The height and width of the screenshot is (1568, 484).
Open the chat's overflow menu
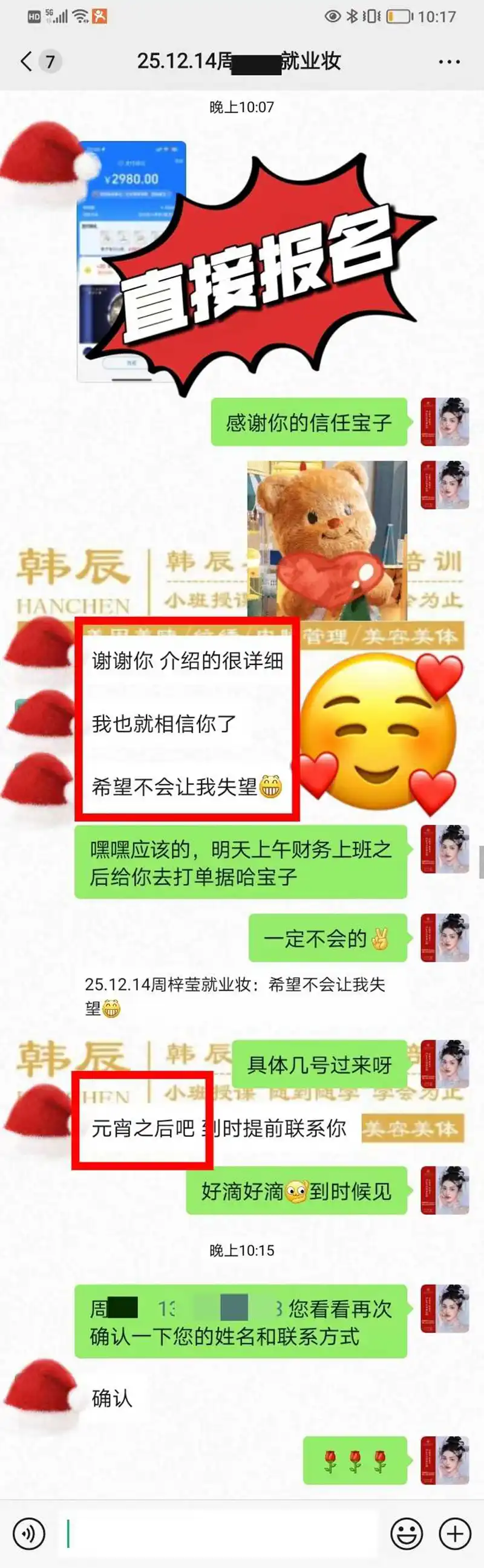(x=449, y=62)
